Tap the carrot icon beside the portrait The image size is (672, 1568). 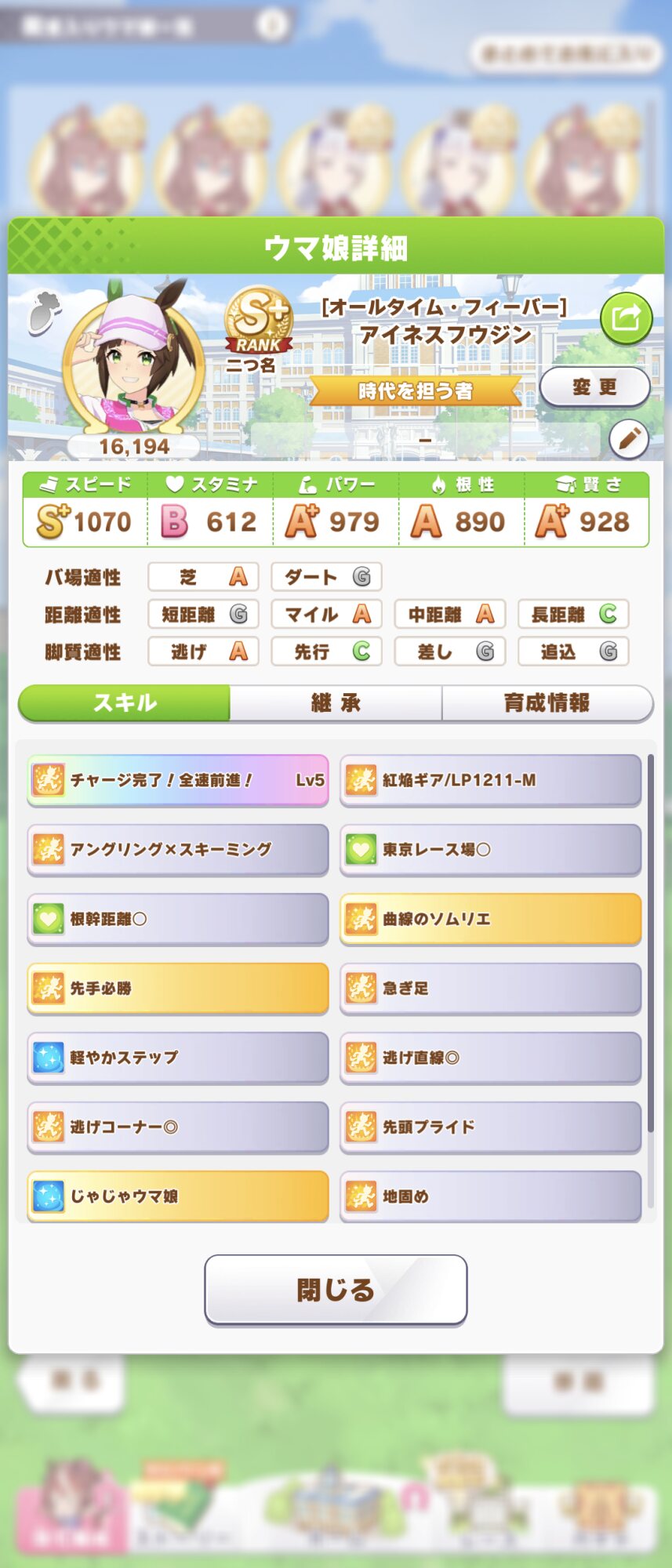coord(45,312)
